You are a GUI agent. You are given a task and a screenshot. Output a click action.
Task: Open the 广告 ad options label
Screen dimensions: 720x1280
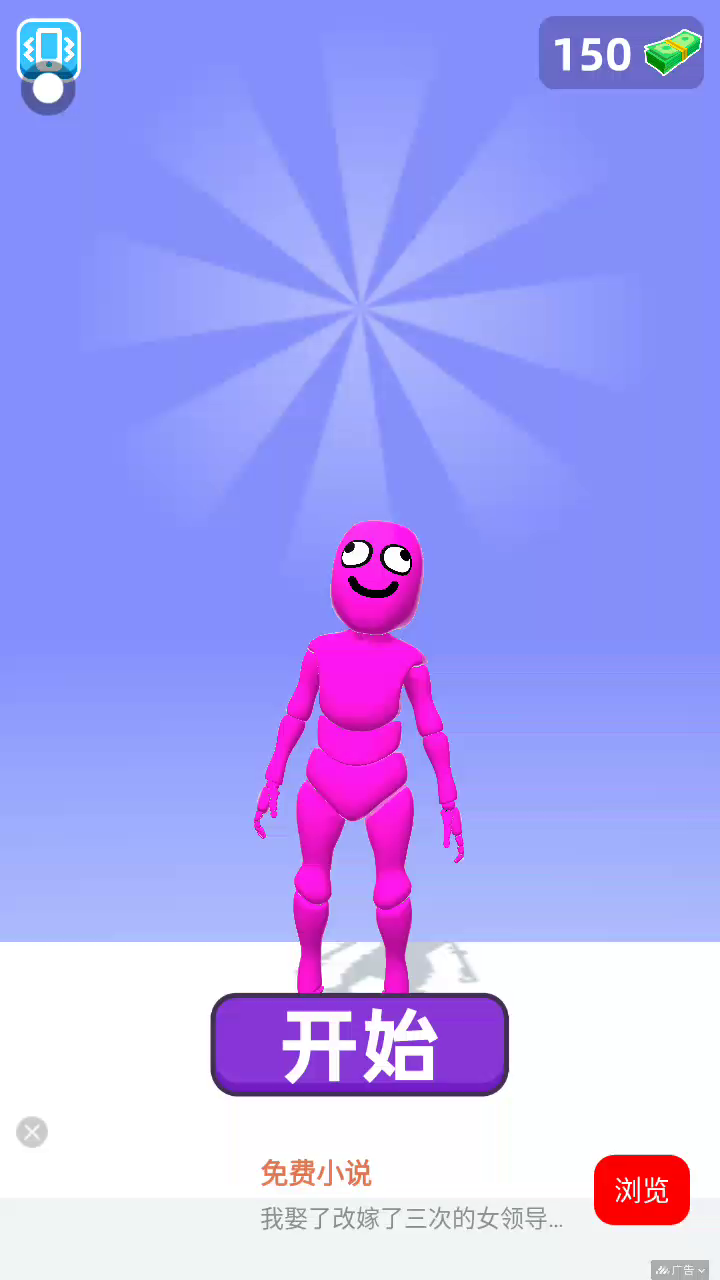(x=680, y=1270)
